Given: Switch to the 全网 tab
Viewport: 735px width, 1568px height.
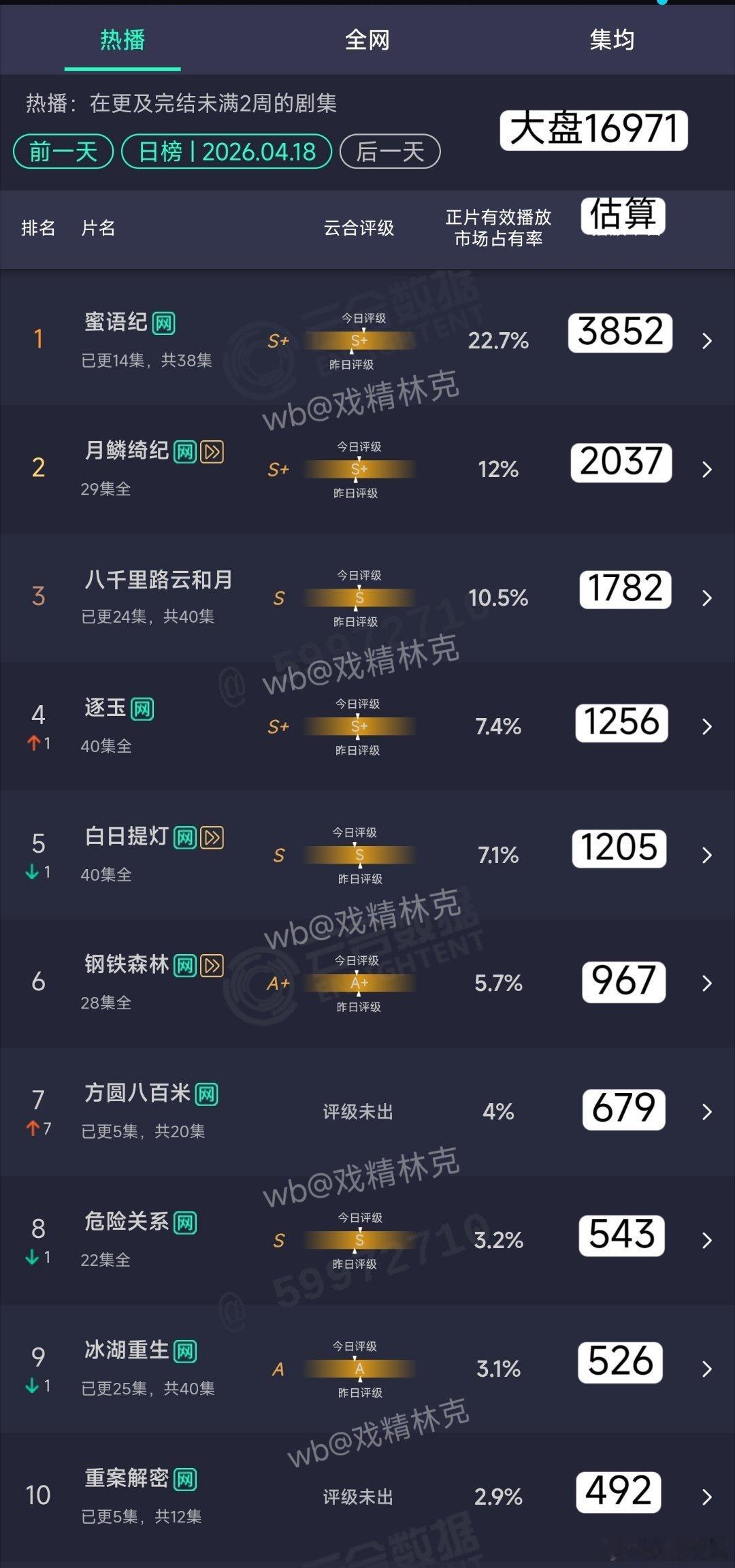Looking at the screenshot, I should (x=367, y=40).
